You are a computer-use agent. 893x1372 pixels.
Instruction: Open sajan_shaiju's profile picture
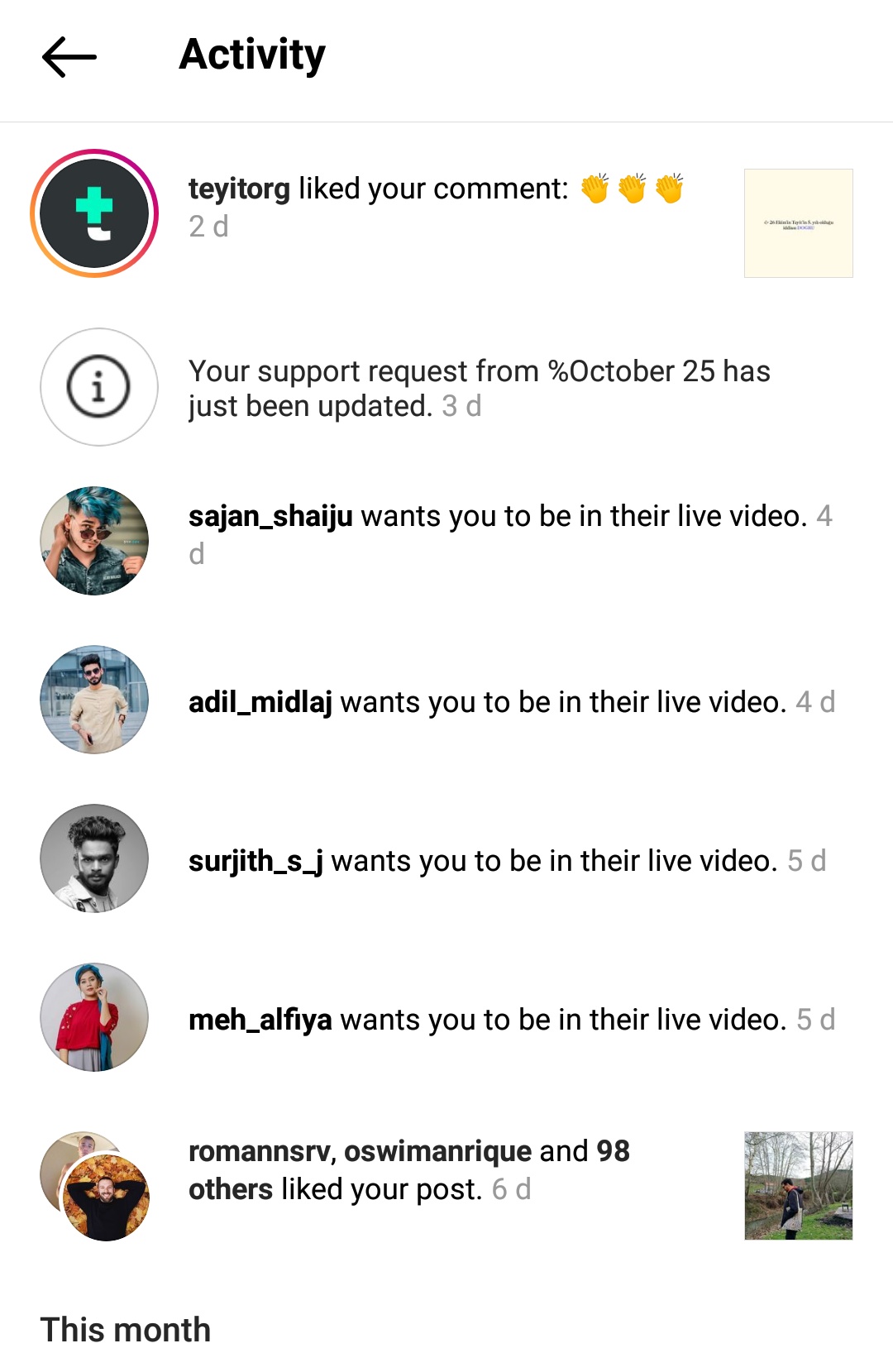94,541
